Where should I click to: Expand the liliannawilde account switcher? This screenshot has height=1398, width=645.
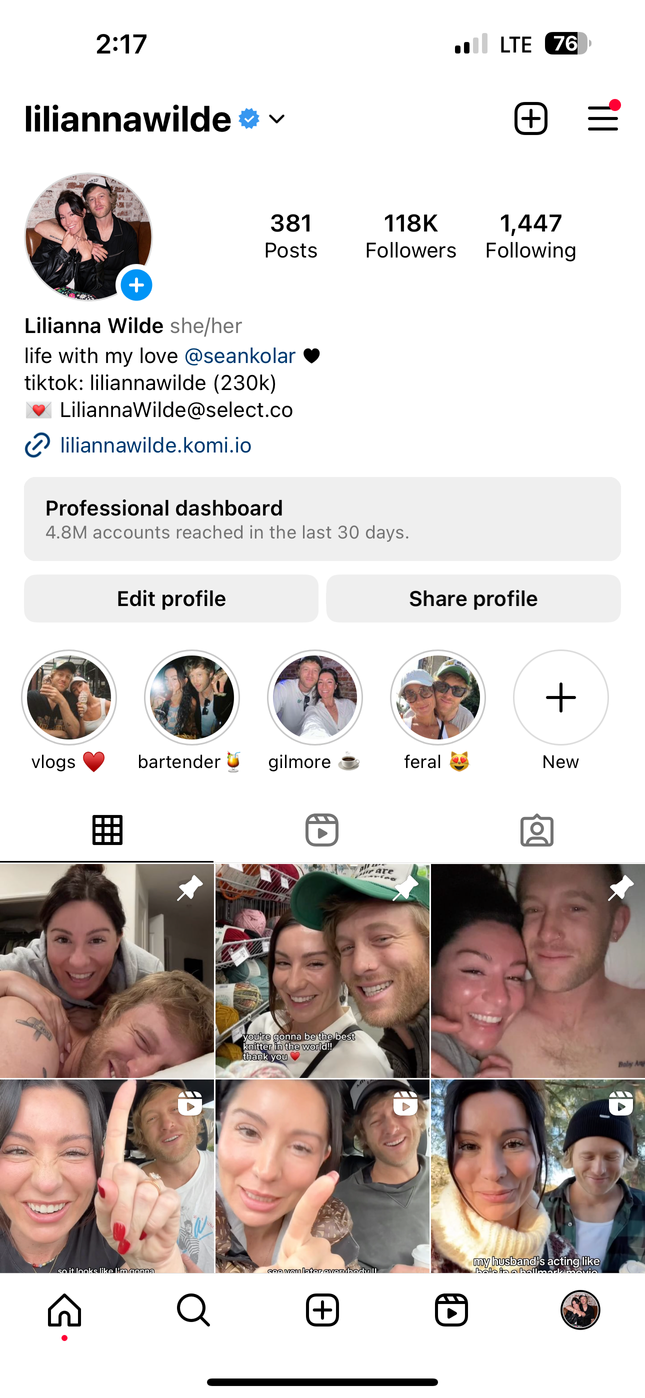tap(277, 119)
